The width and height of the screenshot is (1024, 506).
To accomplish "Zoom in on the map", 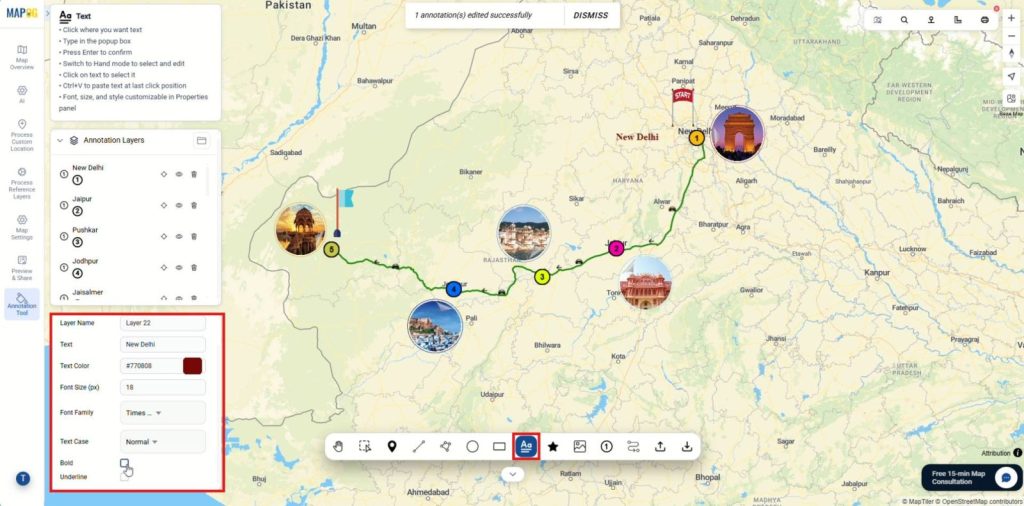I will point(1011,18).
